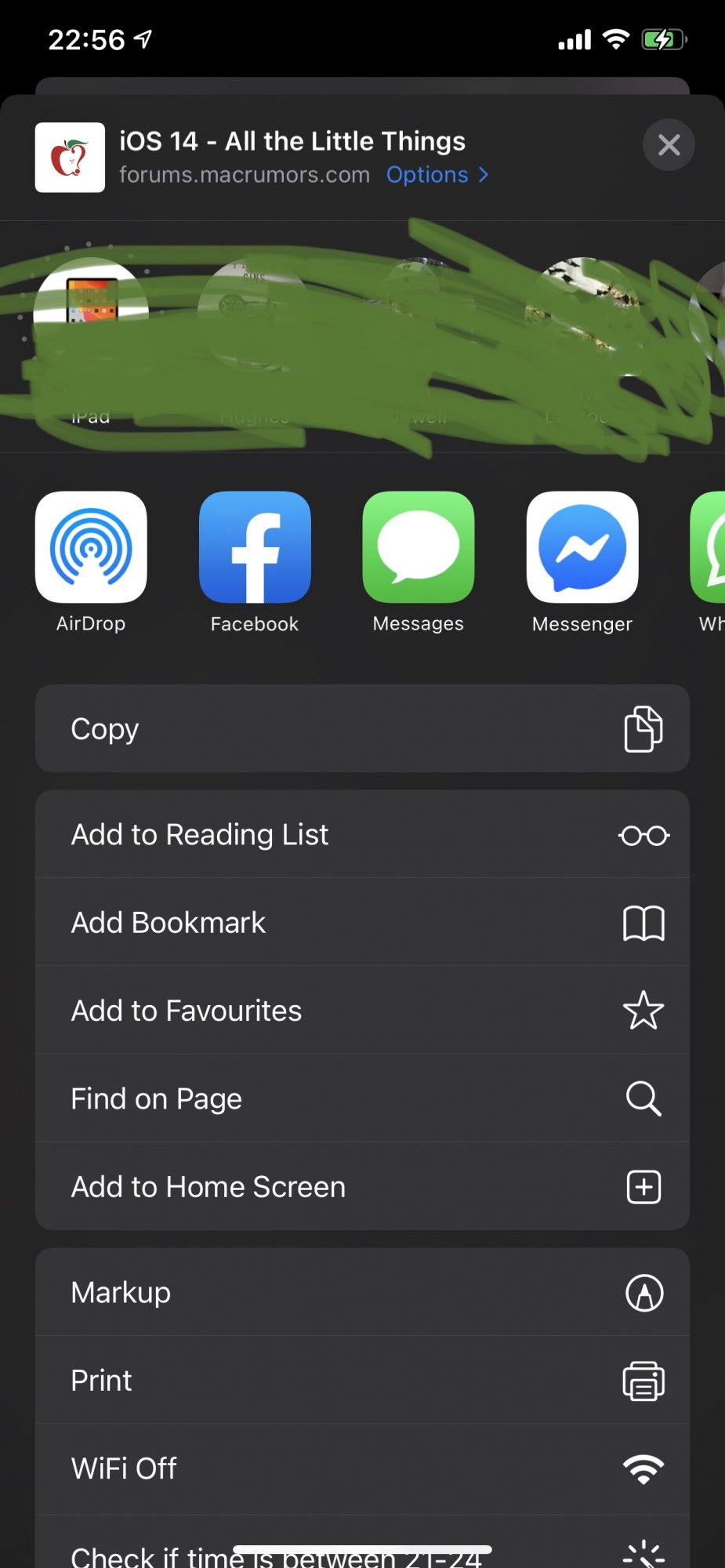
Task: Share using Messenger
Action: tap(582, 562)
